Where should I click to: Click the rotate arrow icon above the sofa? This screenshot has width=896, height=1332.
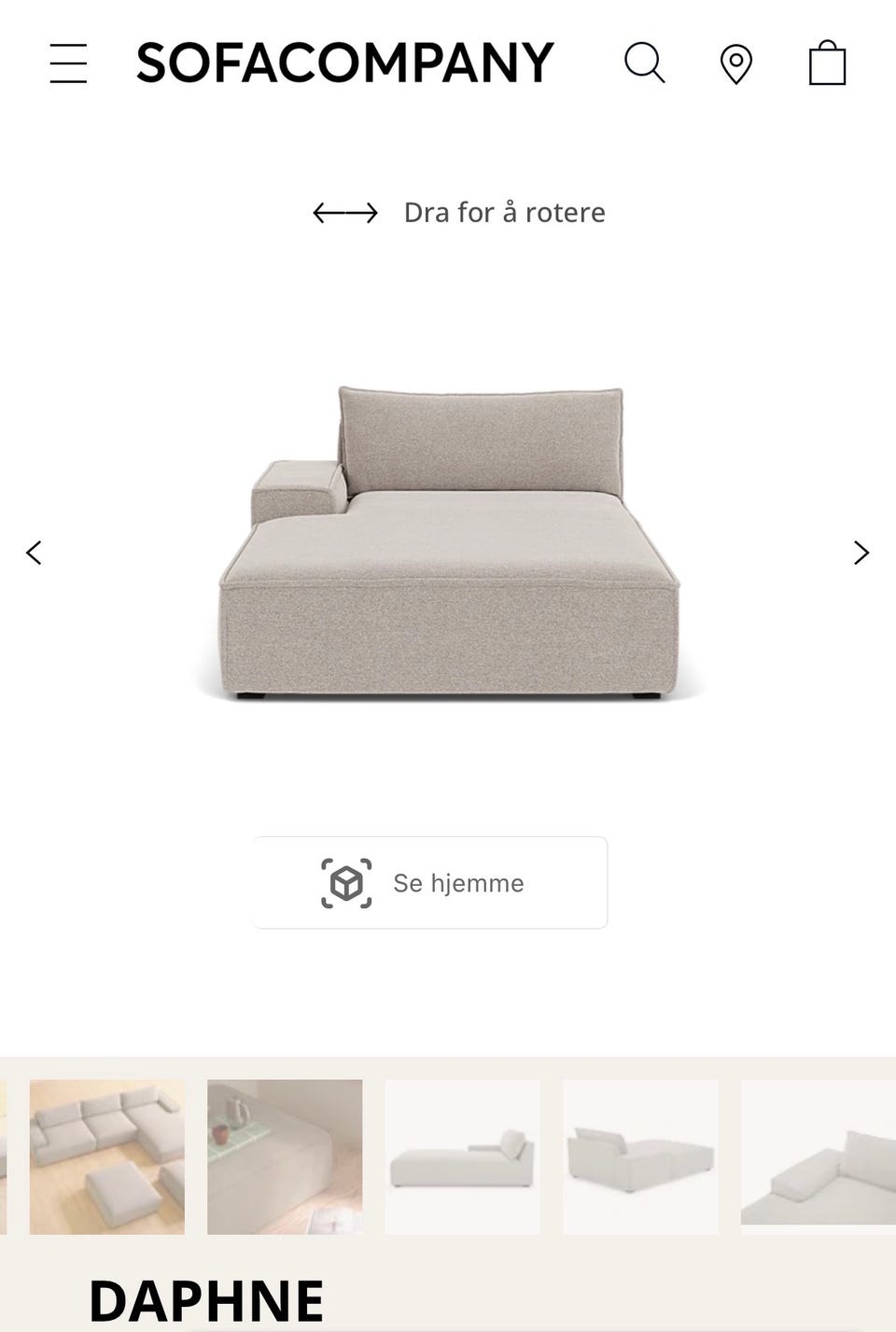click(x=344, y=212)
